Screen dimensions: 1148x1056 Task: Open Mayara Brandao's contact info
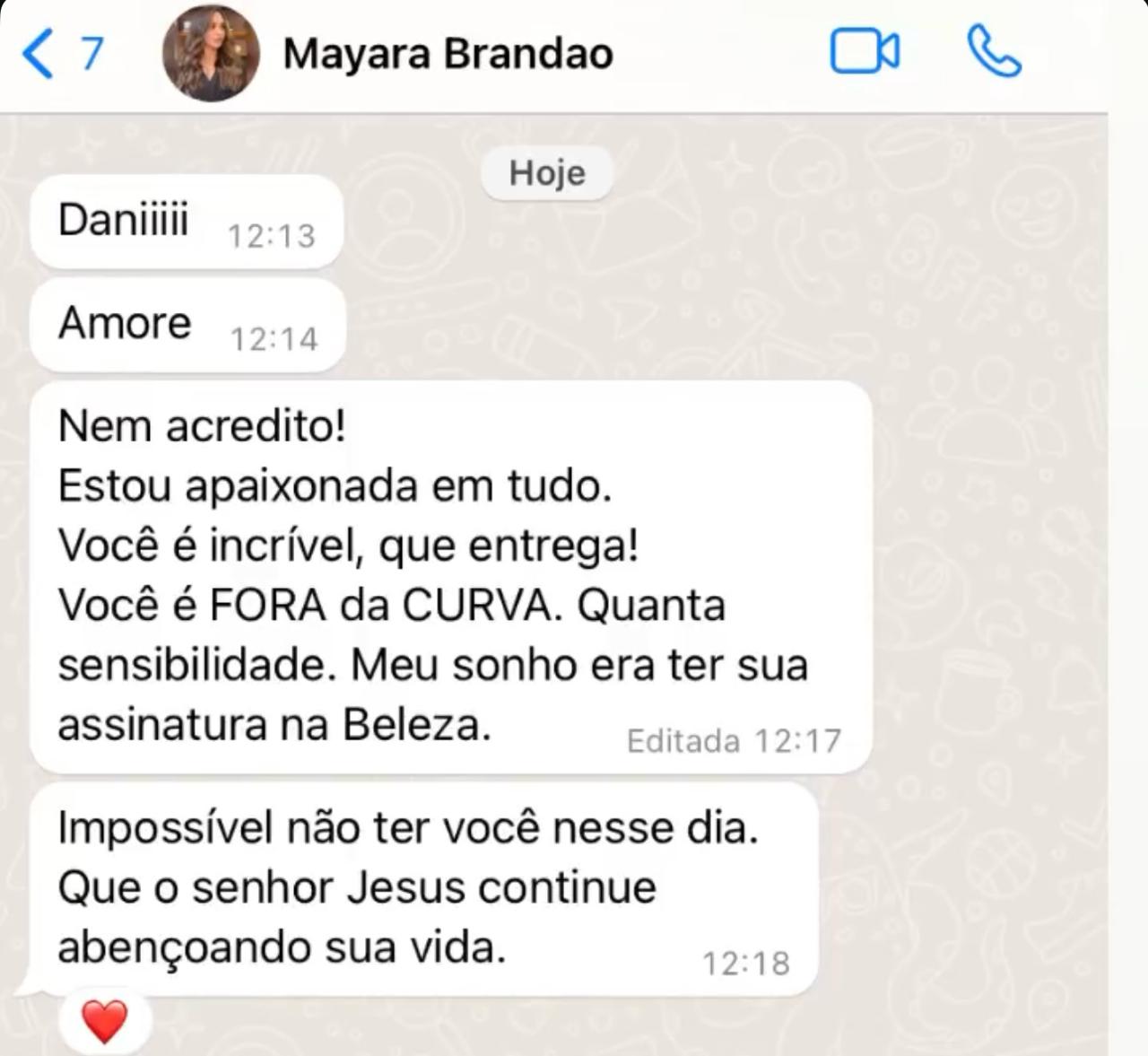click(448, 54)
